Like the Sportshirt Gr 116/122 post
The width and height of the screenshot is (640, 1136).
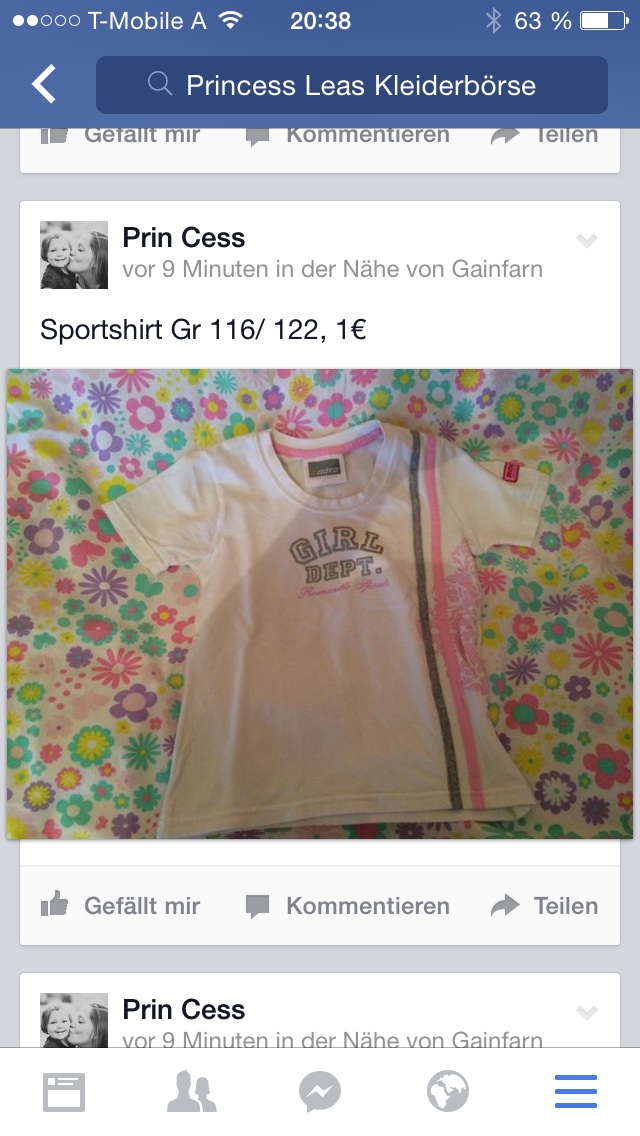click(120, 906)
